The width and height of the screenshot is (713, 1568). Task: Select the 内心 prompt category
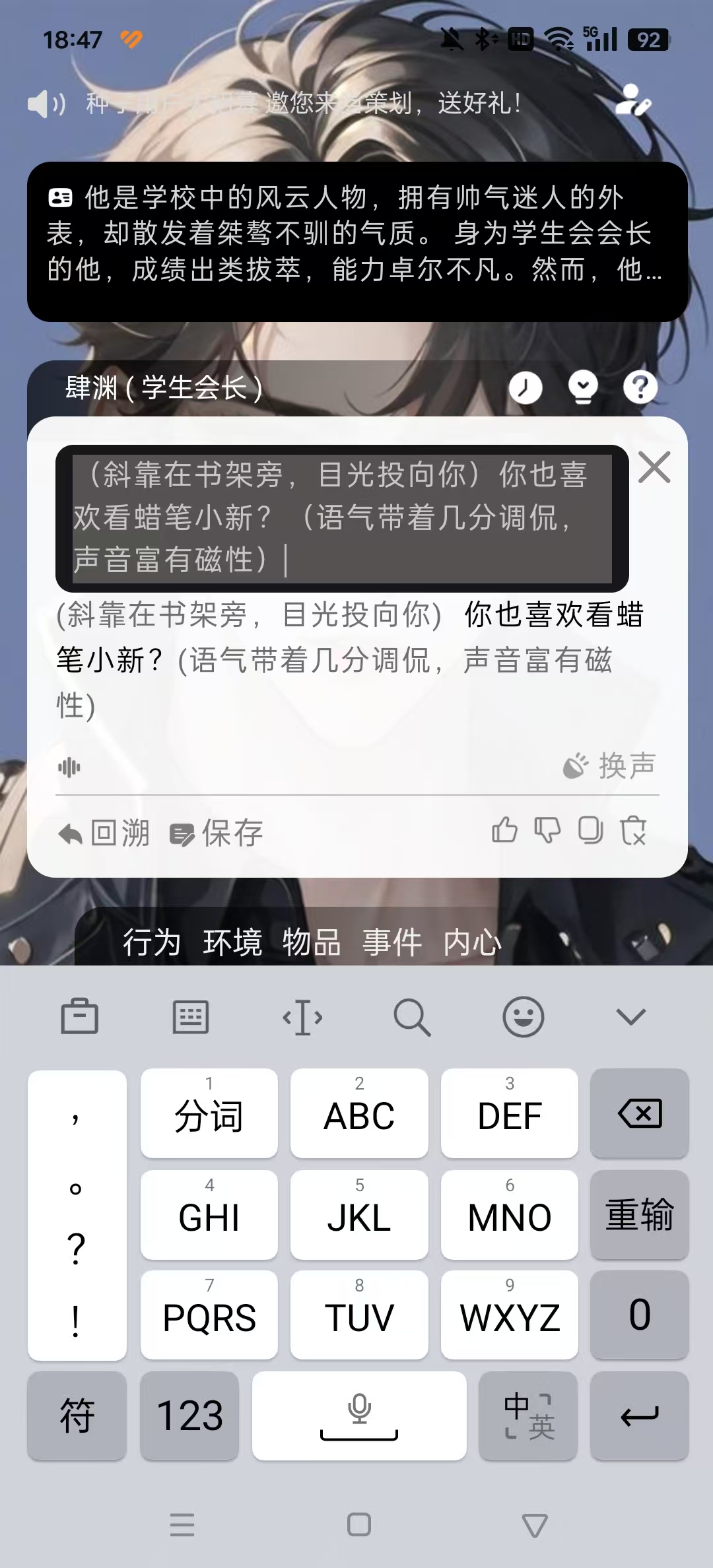tap(472, 942)
